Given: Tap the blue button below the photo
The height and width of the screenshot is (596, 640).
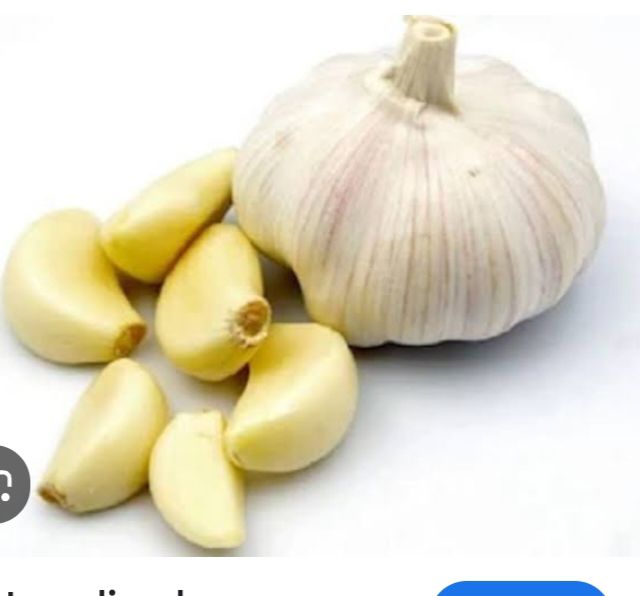Looking at the screenshot, I should 521,588.
